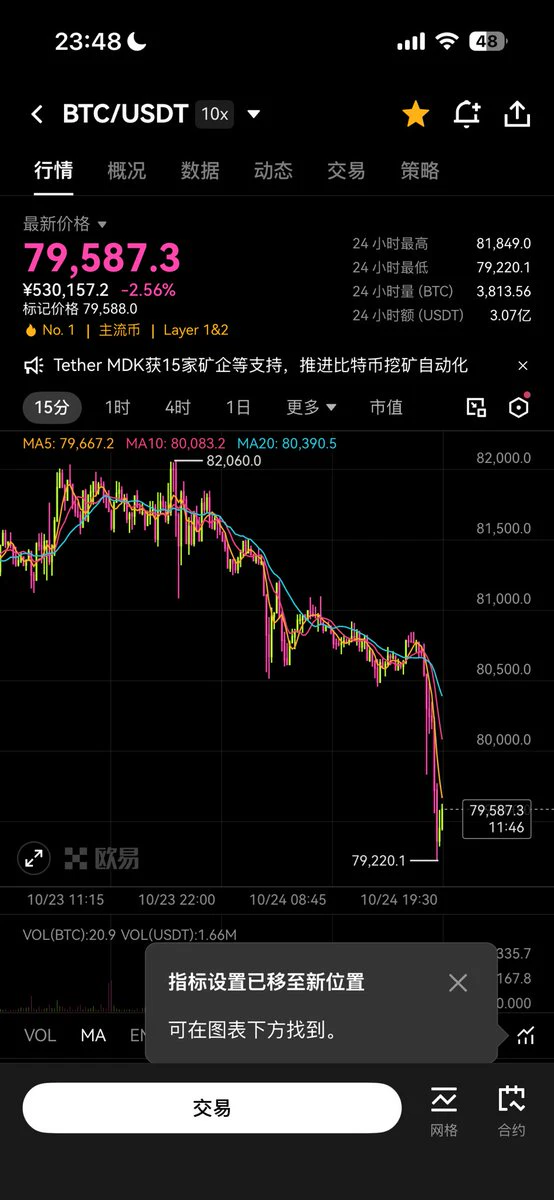Select the 1日 chart interval
554x1200 pixels.
tap(238, 407)
